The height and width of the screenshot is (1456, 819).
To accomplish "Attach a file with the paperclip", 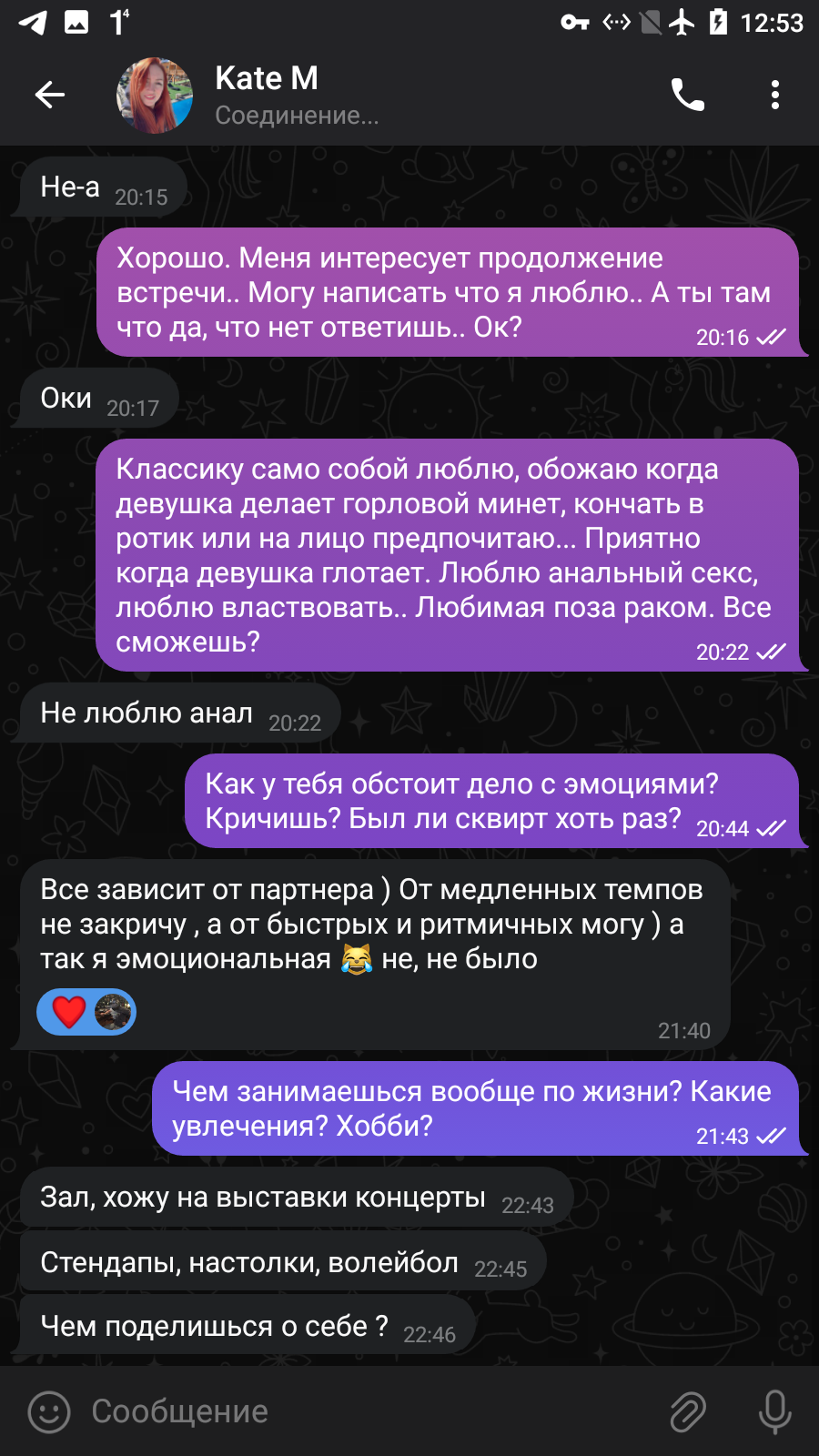I will click(688, 1412).
